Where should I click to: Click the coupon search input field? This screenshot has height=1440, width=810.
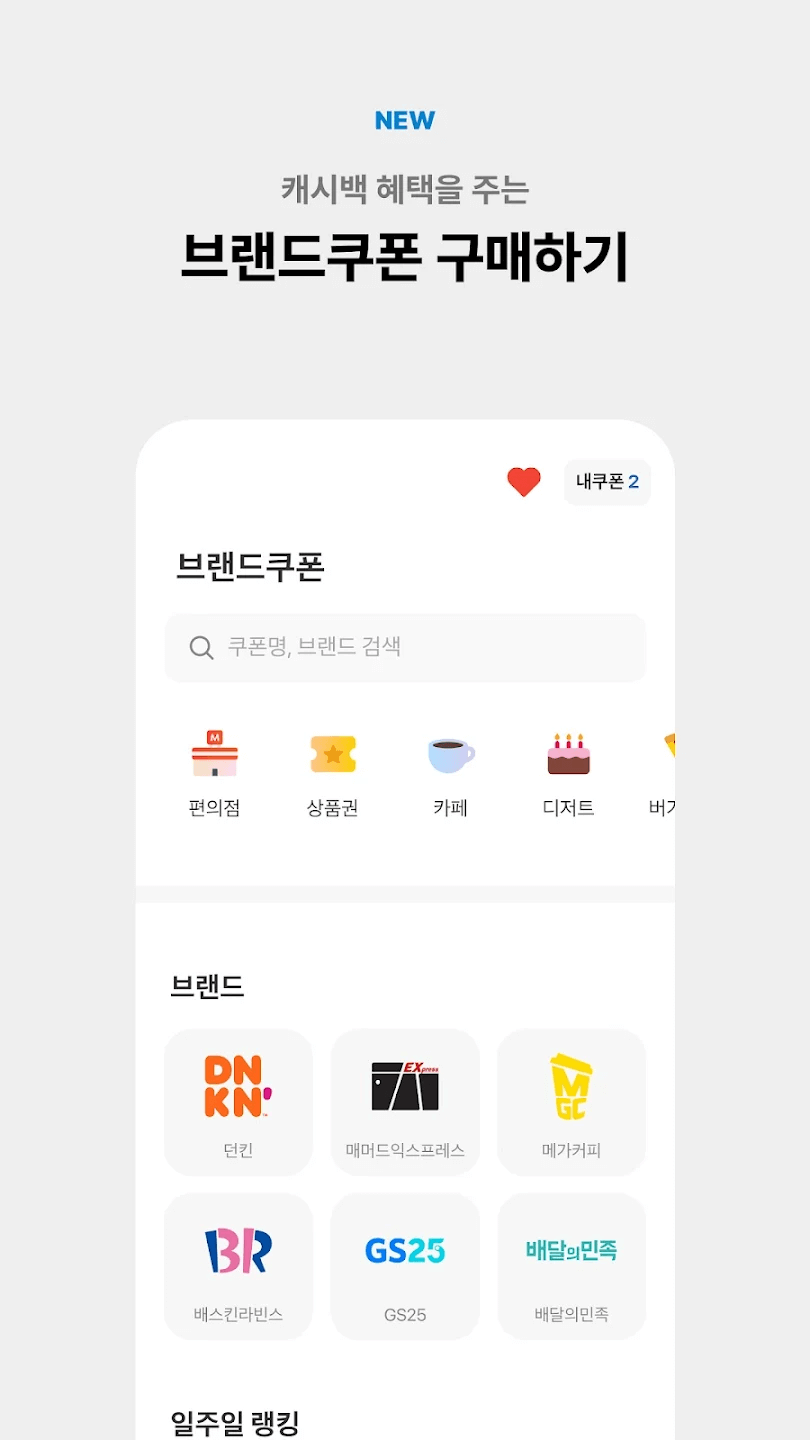point(404,647)
